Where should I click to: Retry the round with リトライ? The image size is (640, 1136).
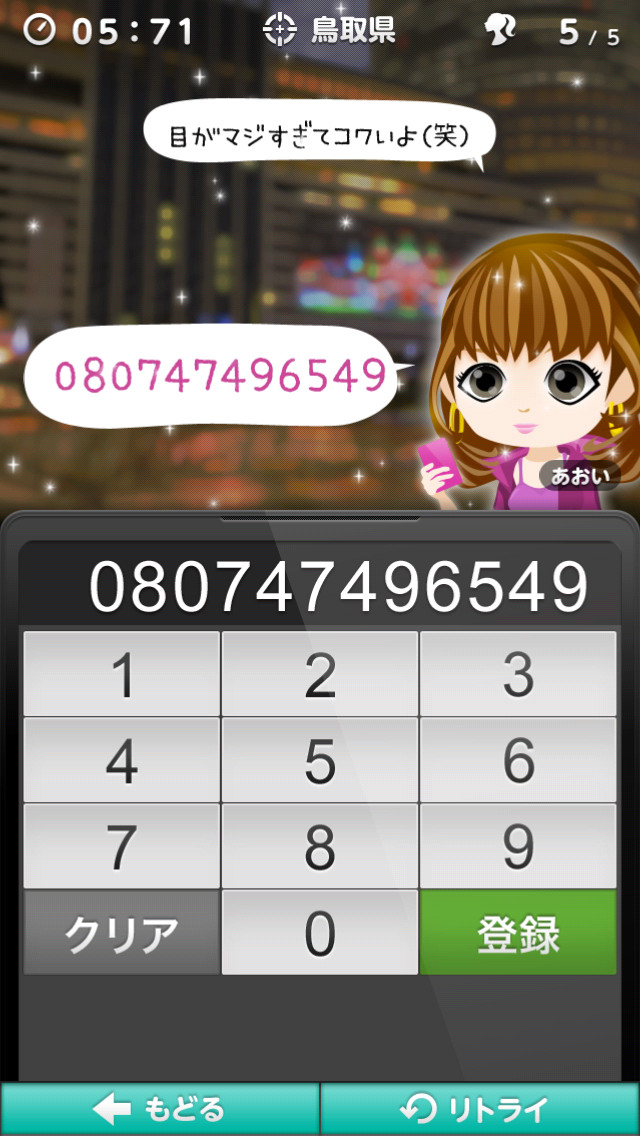point(480,1108)
